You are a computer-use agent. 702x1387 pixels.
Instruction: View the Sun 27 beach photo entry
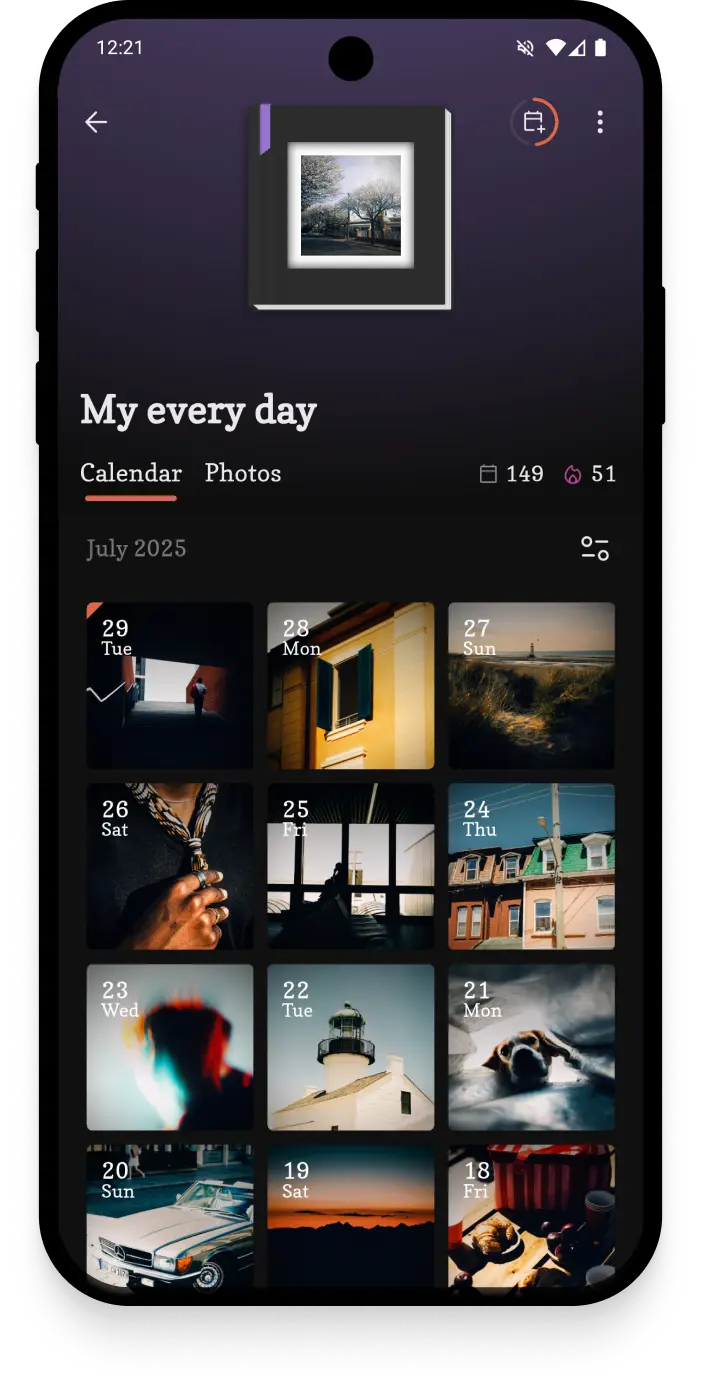(531, 685)
